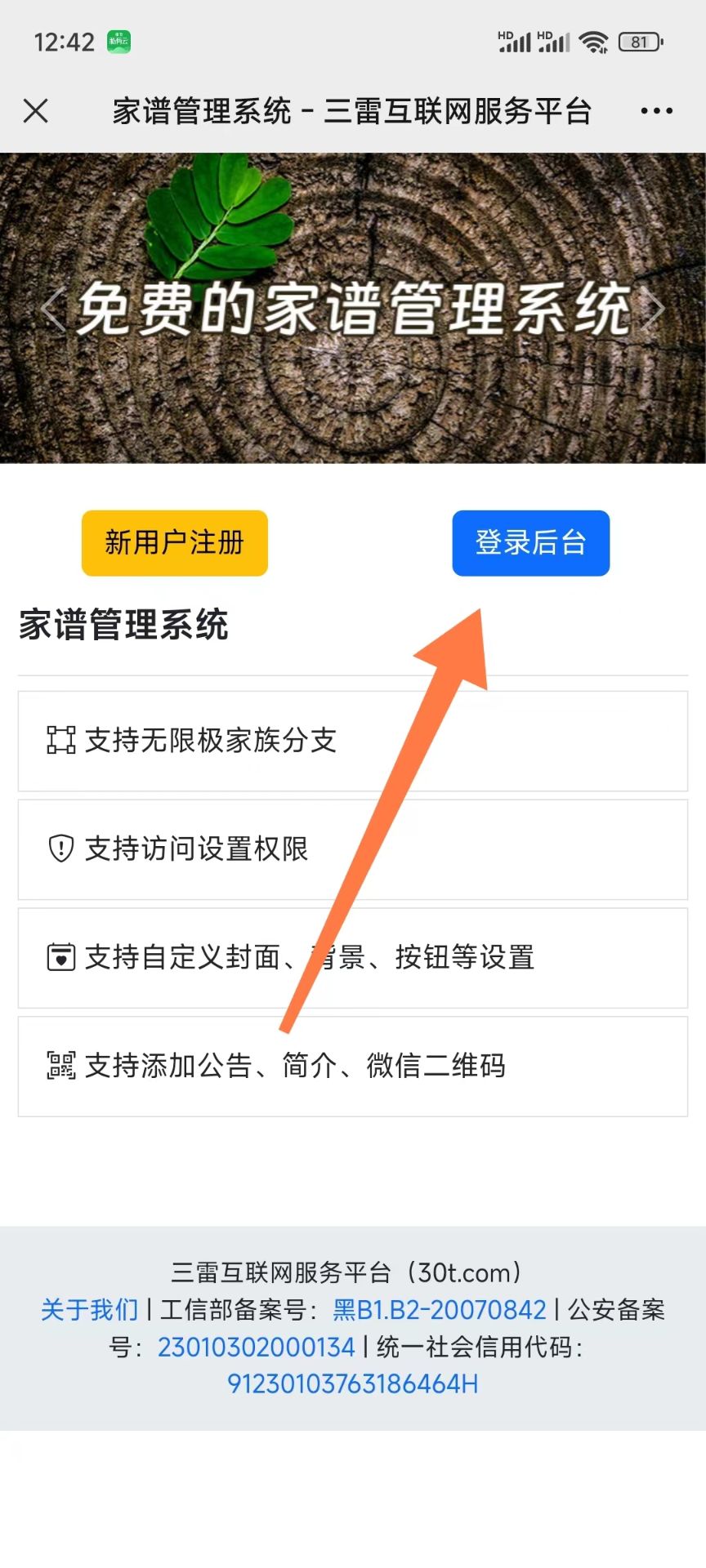Open the three-dot overflow menu
Image resolution: width=706 pixels, height=1568 pixels.
[x=656, y=111]
